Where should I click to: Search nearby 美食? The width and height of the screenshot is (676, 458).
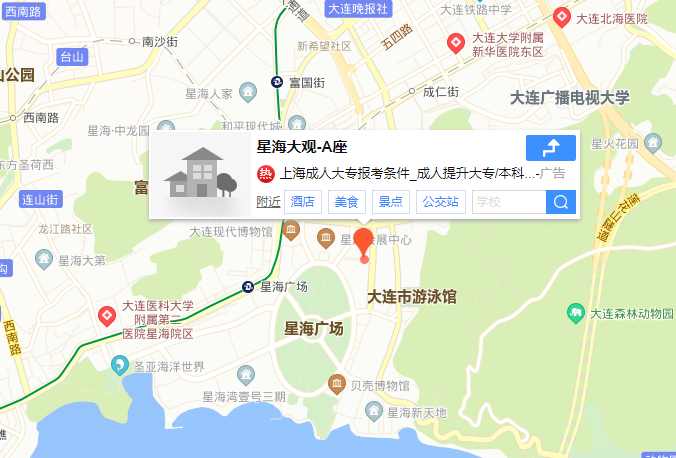tap(347, 202)
